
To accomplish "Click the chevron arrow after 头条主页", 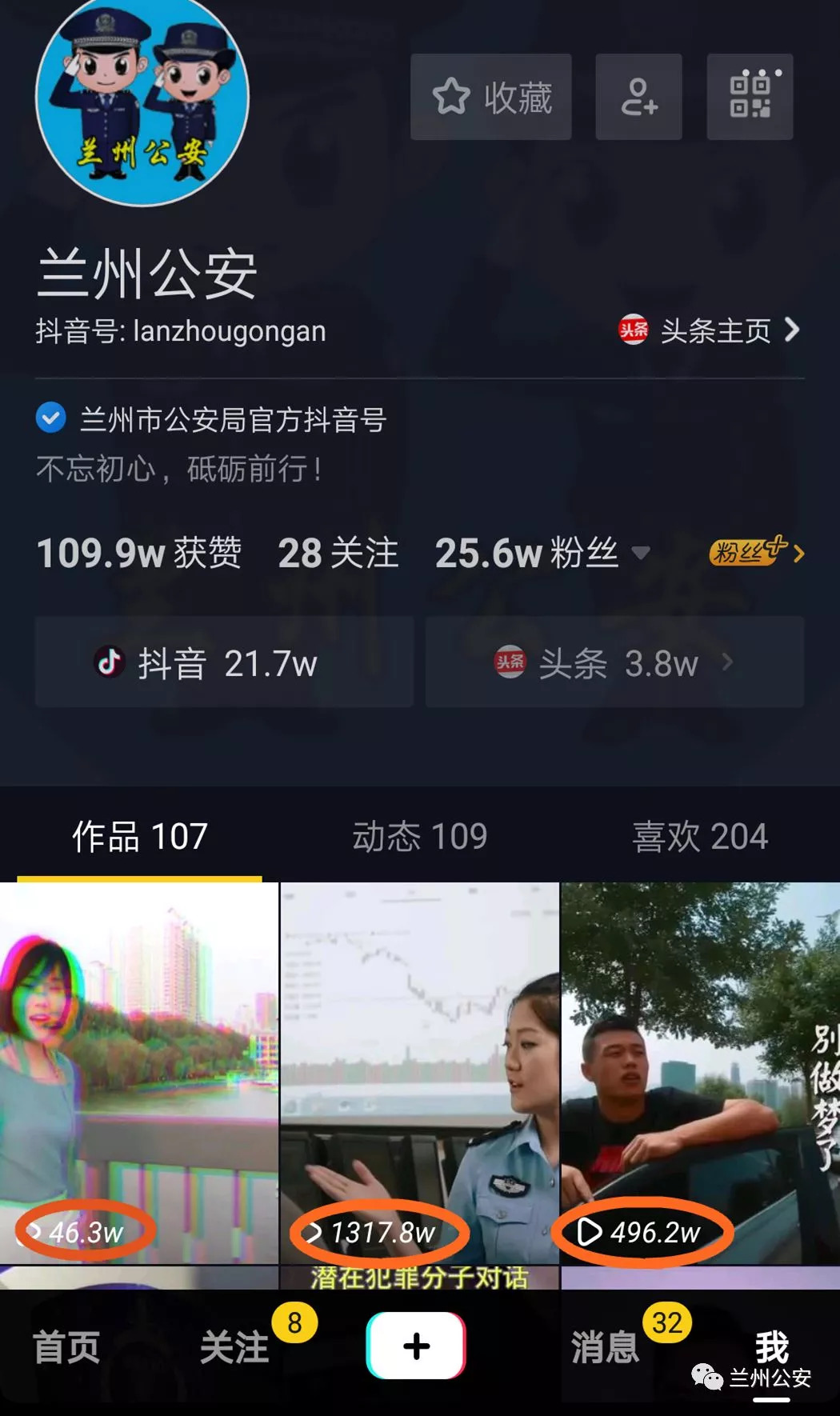I will tap(791, 330).
